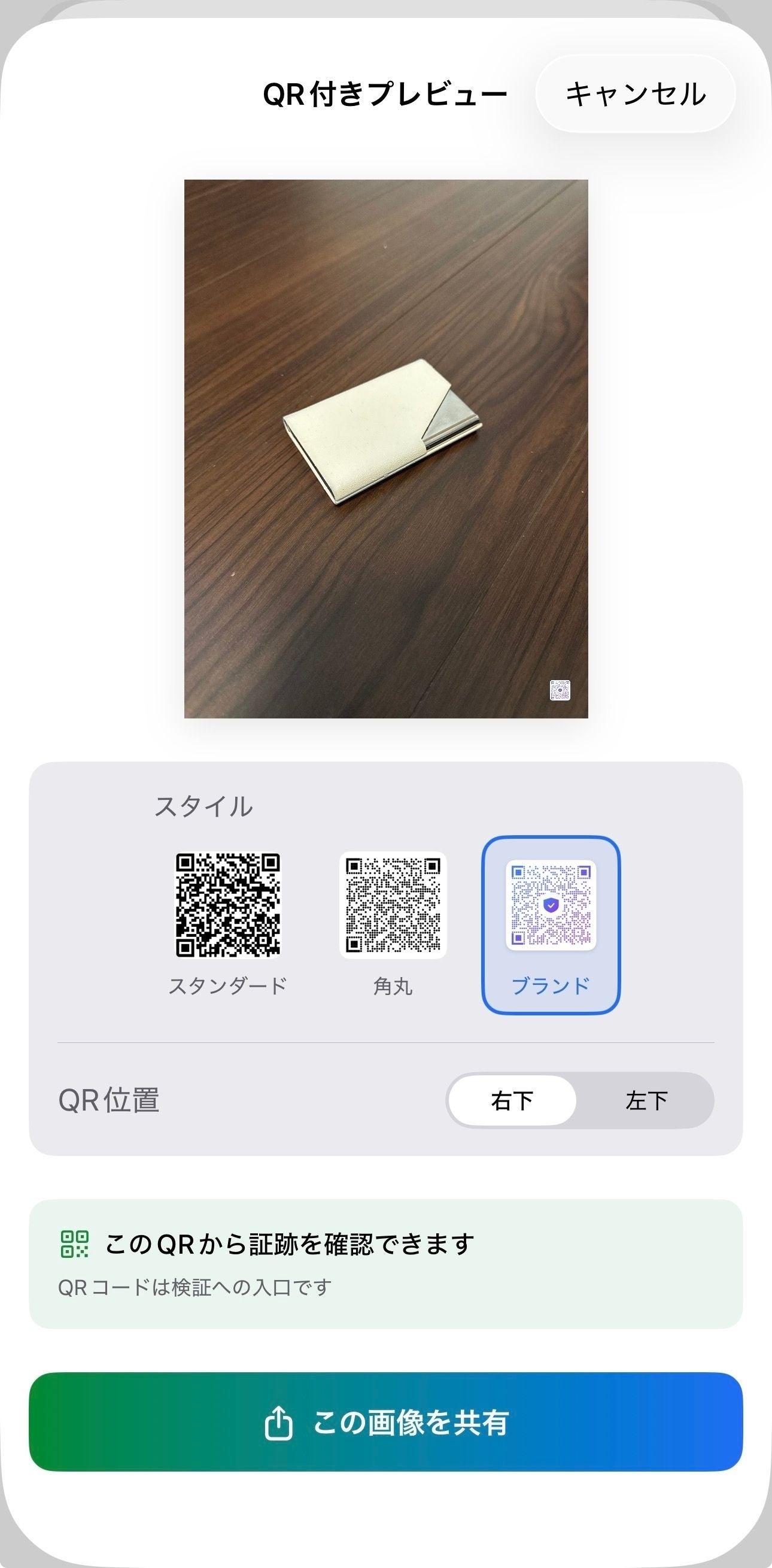Switch QR position to 左下

[646, 1100]
